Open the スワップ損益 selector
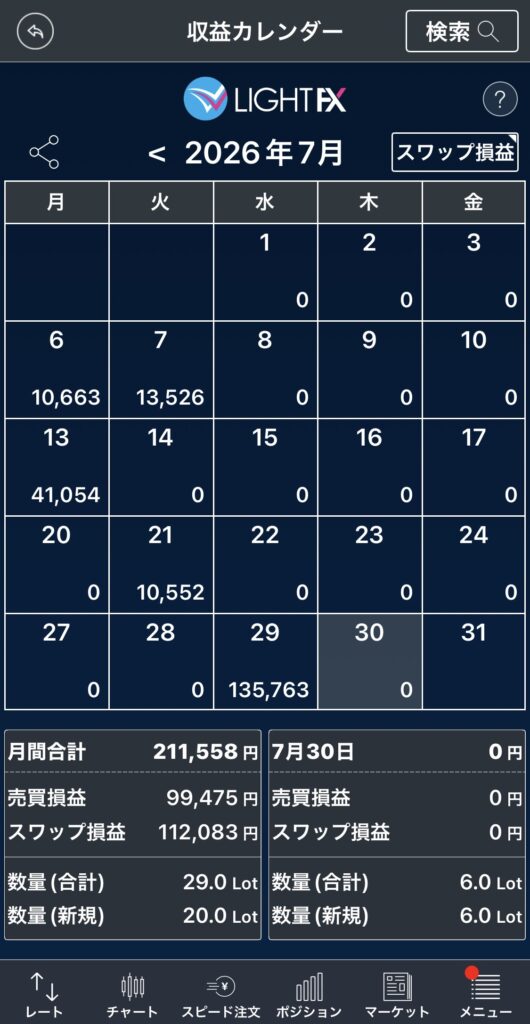 click(x=455, y=152)
